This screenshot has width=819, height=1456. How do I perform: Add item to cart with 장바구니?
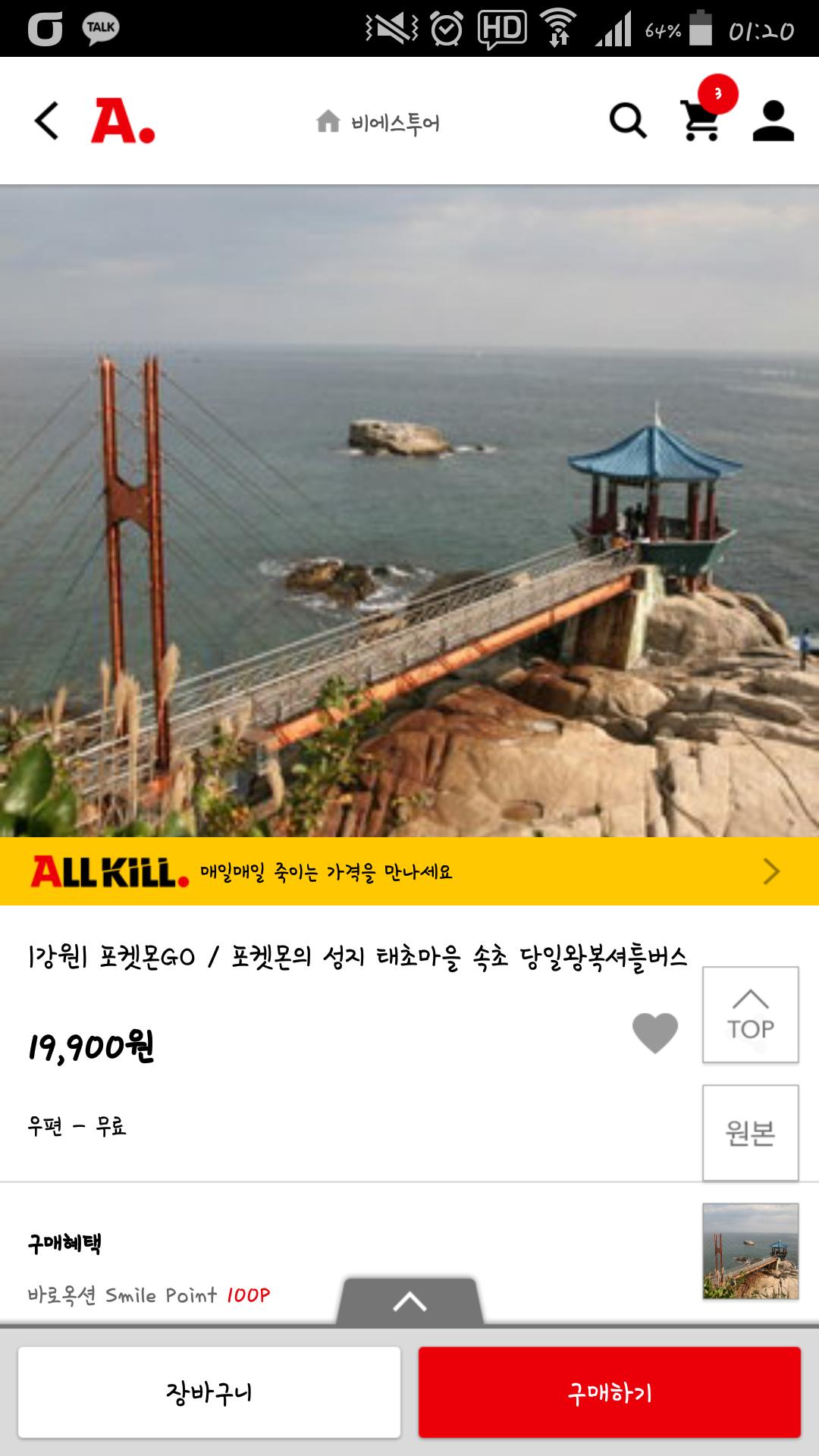click(209, 1392)
